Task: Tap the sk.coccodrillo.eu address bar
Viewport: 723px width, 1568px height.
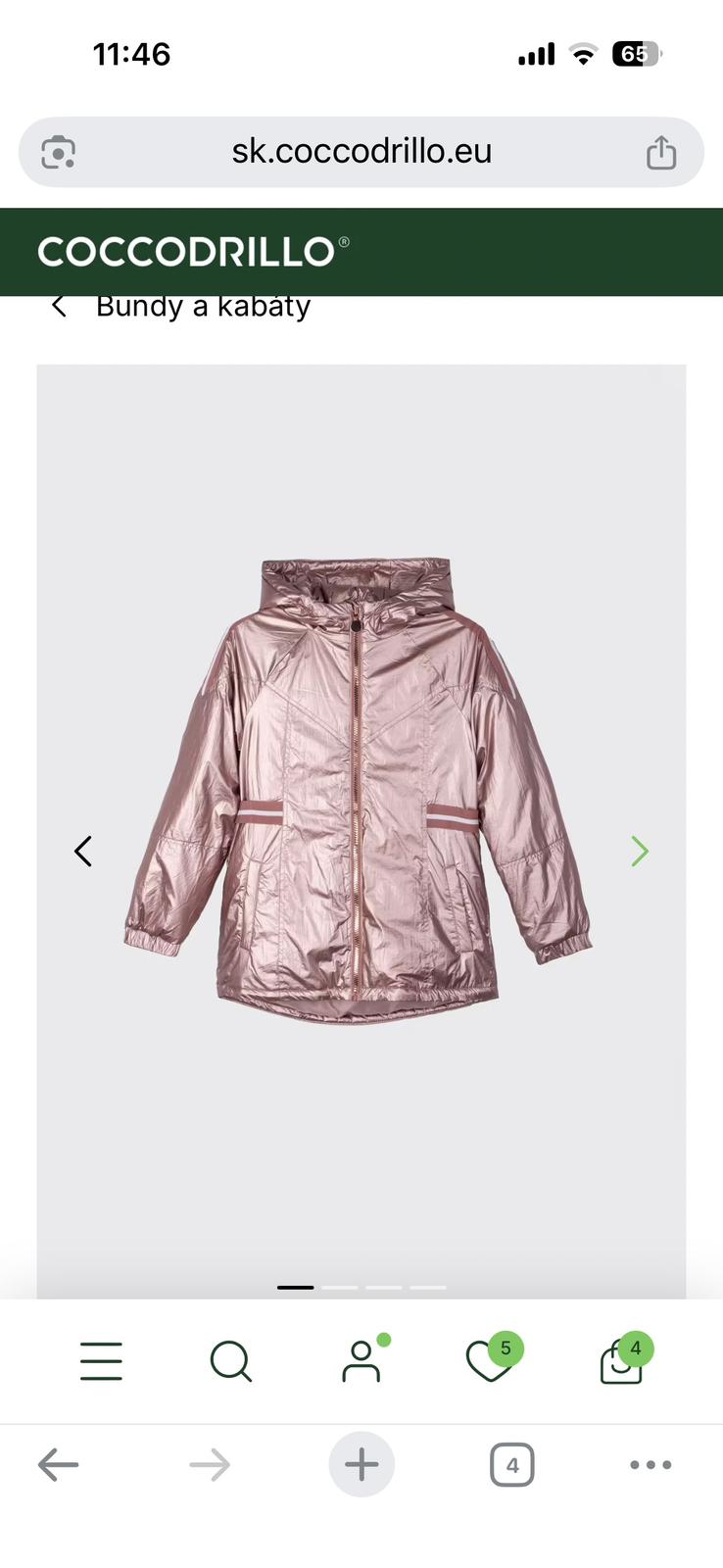Action: point(361,152)
